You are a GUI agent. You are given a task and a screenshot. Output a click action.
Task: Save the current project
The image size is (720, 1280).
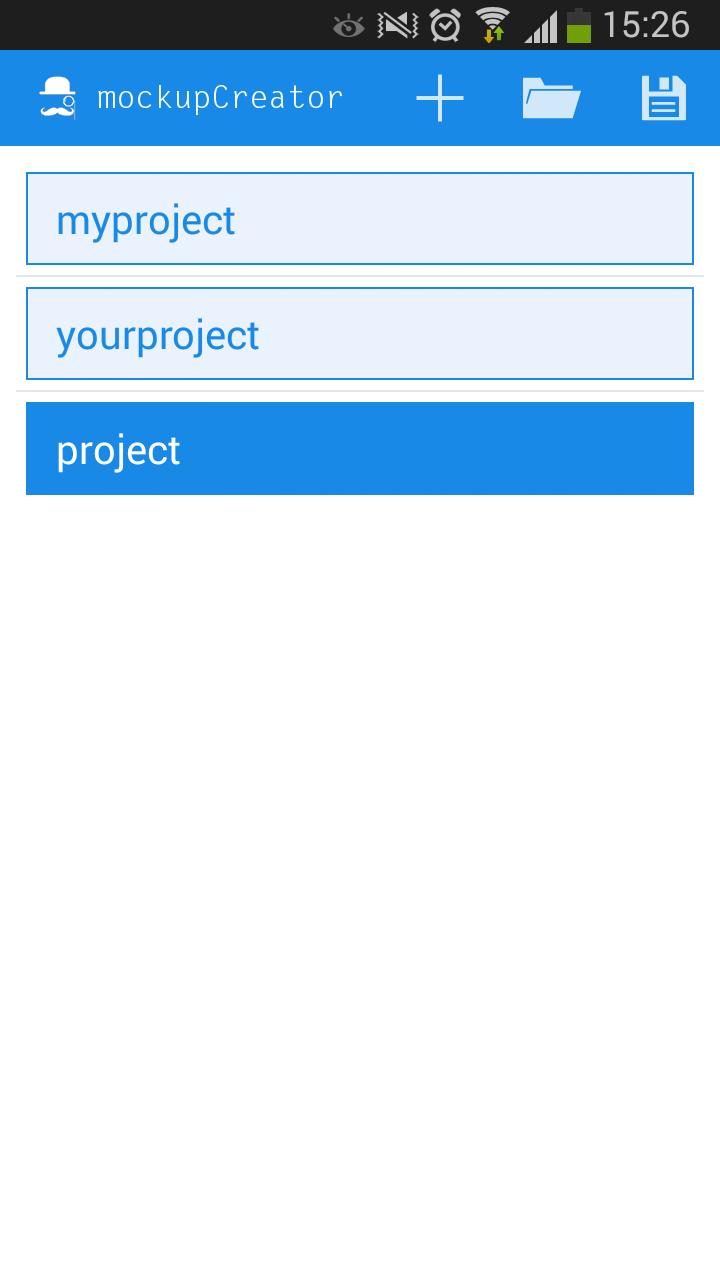point(663,97)
